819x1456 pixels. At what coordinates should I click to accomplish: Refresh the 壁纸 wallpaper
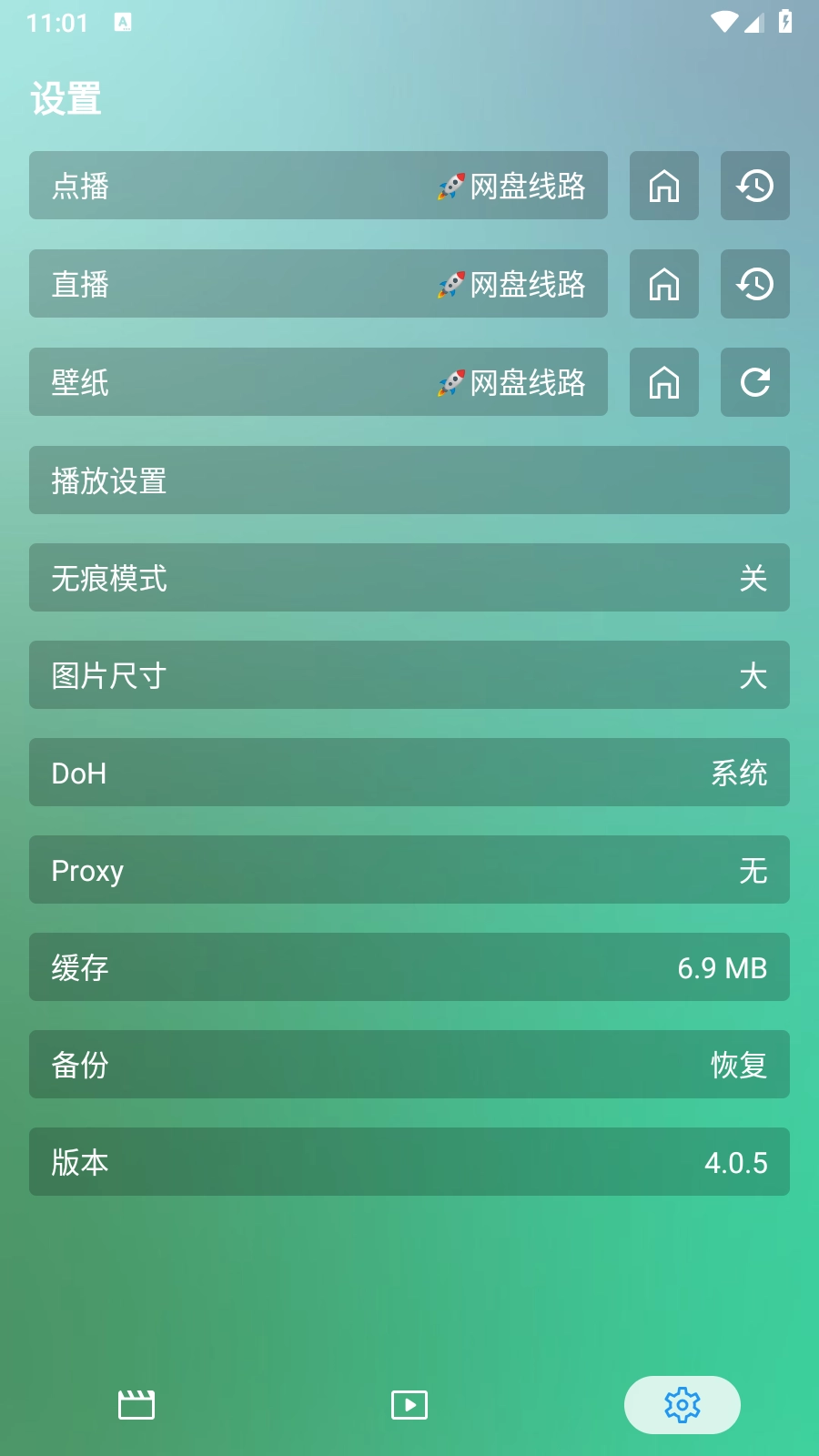click(x=755, y=382)
